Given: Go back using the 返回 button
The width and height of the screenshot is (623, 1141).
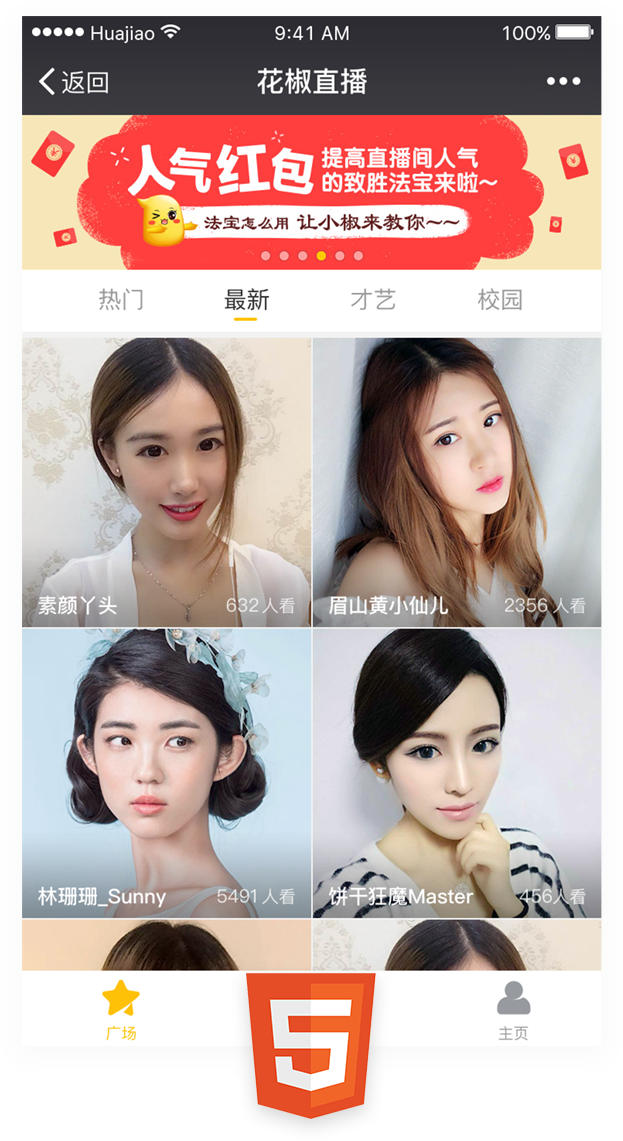Looking at the screenshot, I should [x=73, y=82].
